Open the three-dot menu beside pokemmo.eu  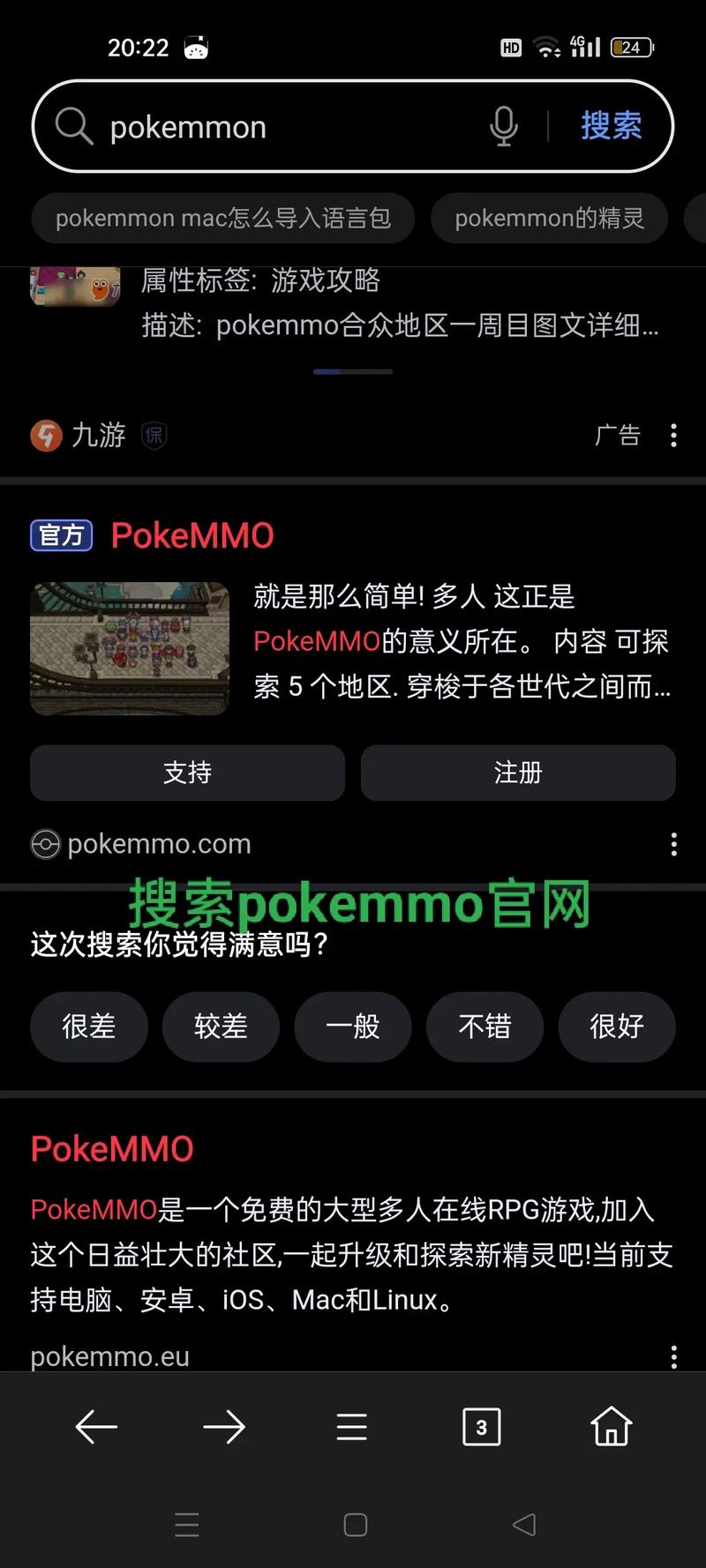coord(673,1356)
